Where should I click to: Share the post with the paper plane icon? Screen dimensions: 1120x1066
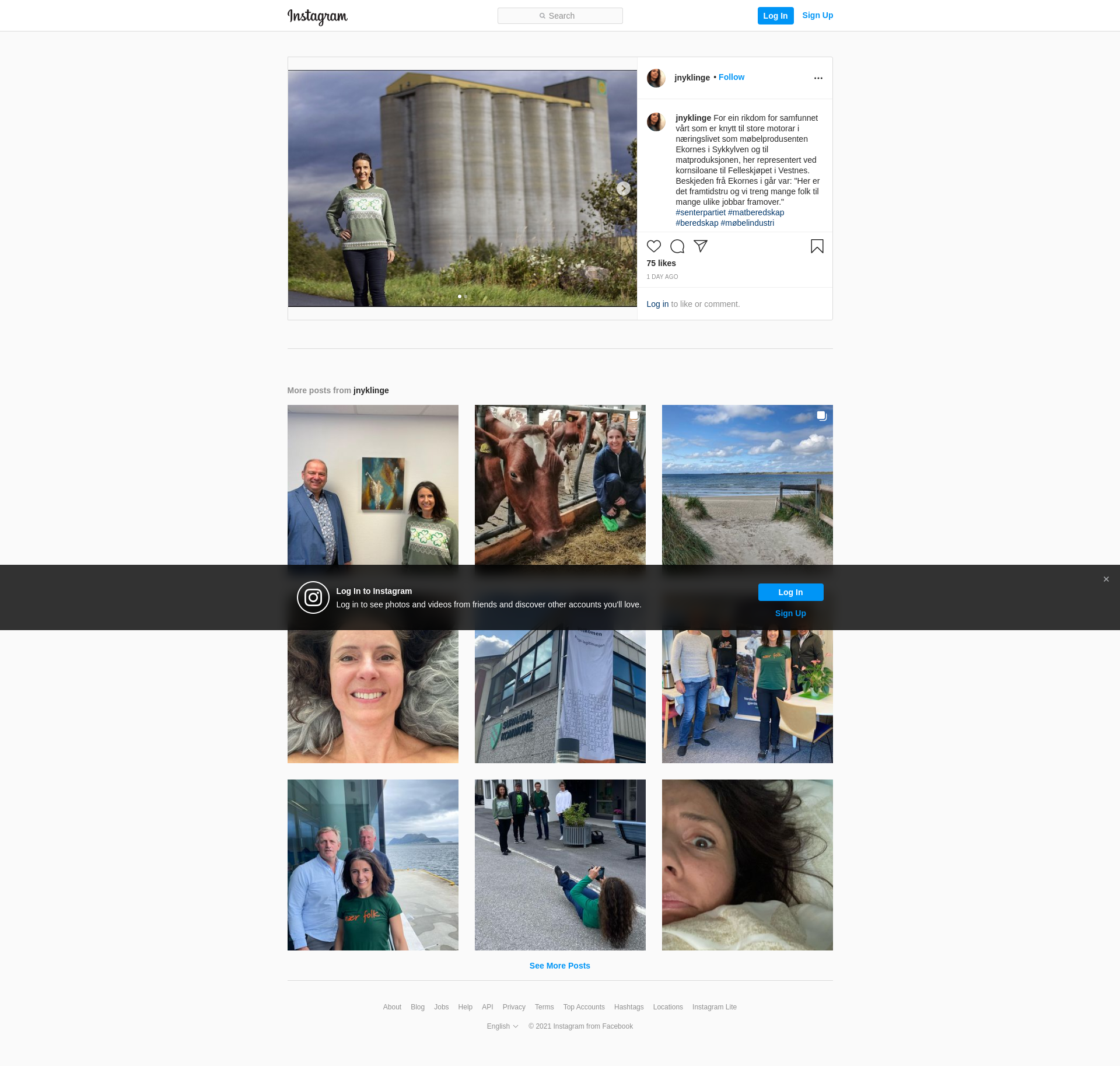pos(700,246)
